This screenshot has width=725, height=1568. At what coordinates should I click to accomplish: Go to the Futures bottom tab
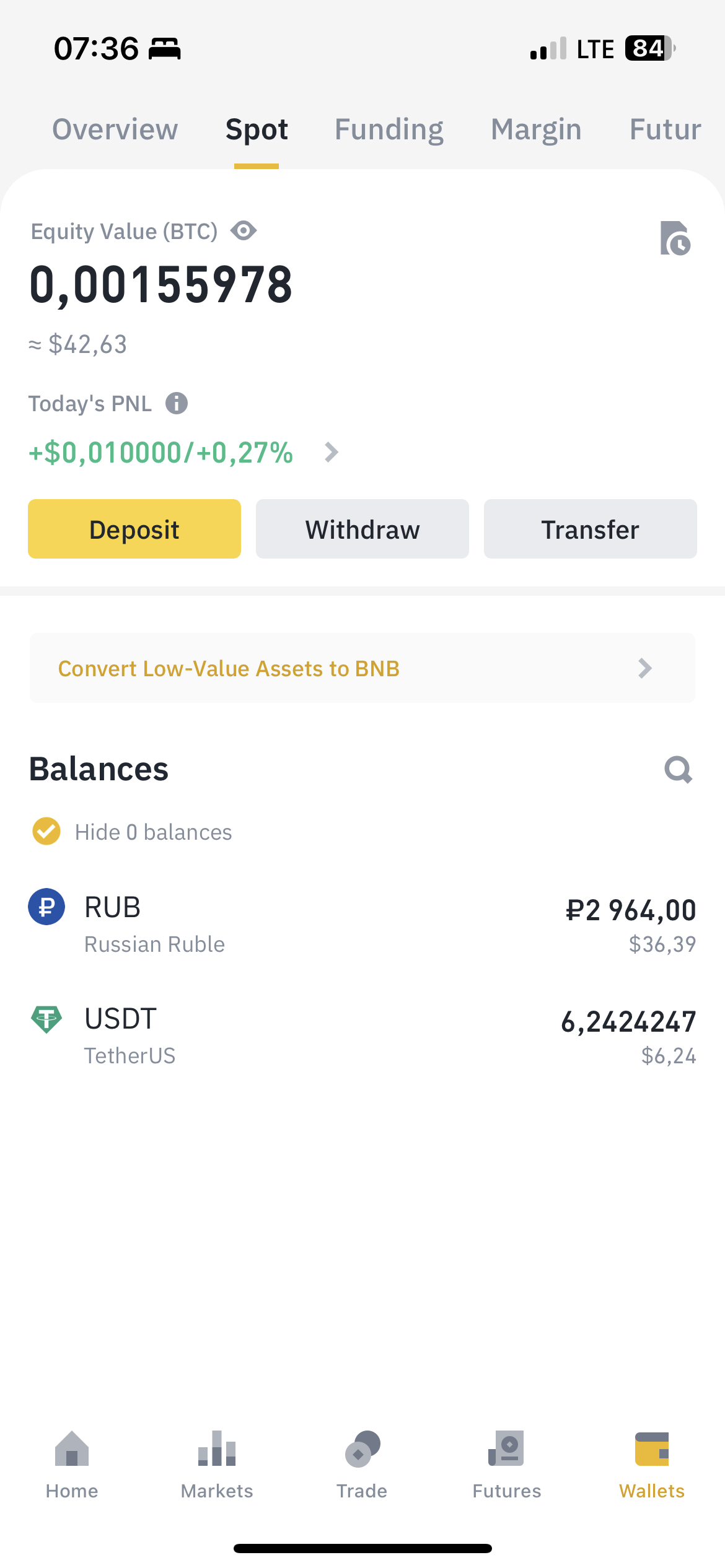click(x=507, y=1465)
